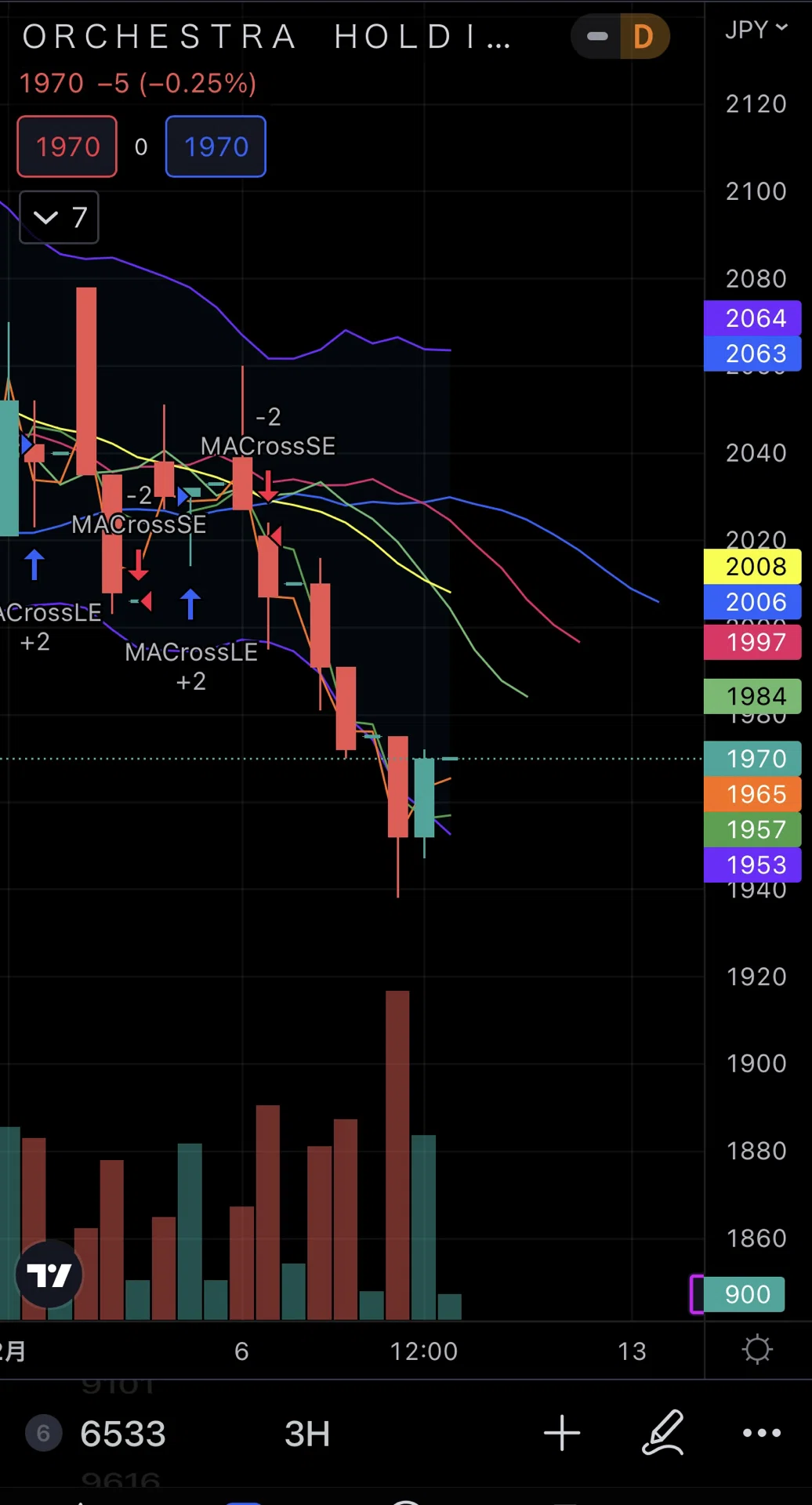Screen dimensions: 812x1505
Task: Change the symbol 6533
Action: click(x=122, y=1434)
